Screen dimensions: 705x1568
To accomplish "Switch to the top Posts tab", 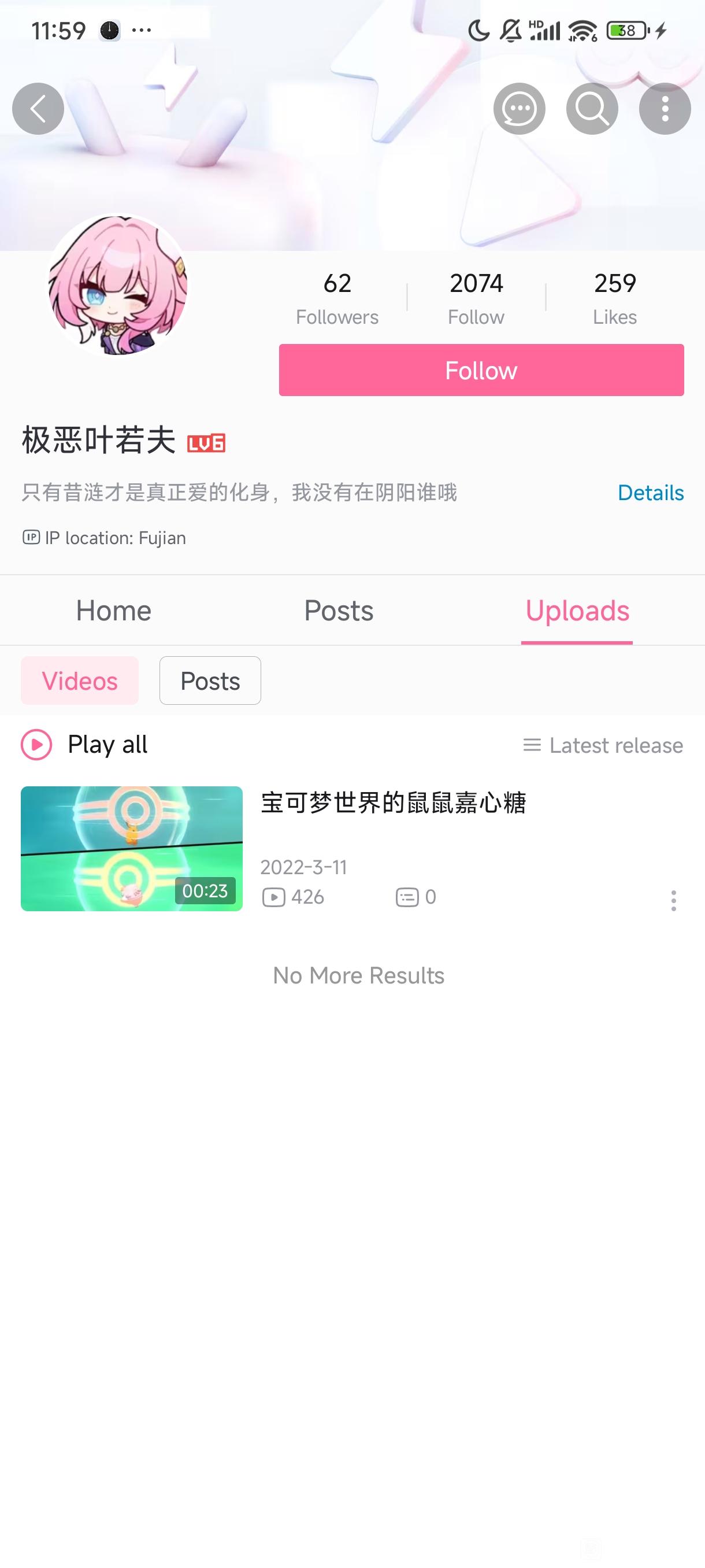I will pyautogui.click(x=338, y=611).
